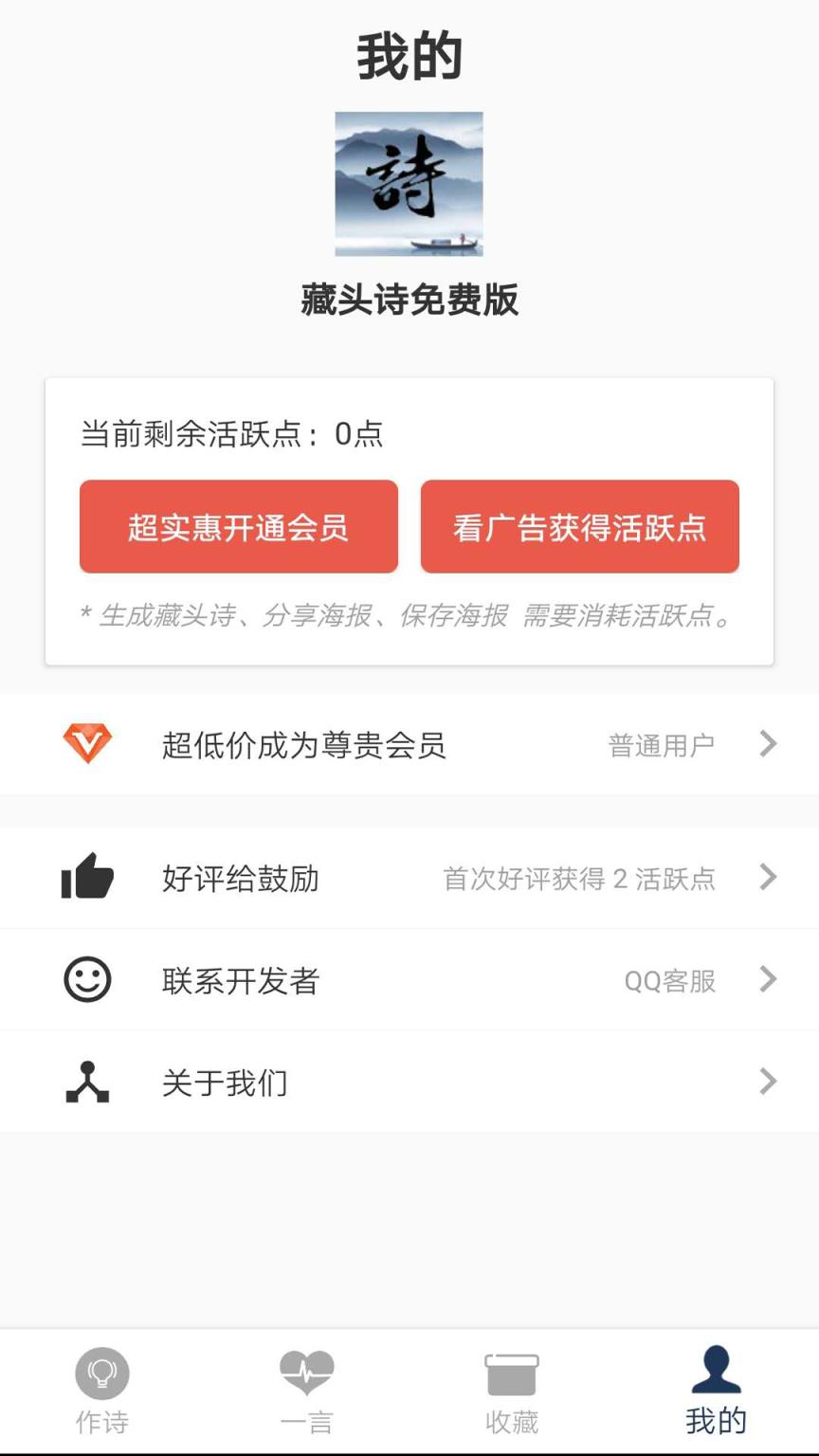Tap the 藏头诗免费版 app name text
The width and height of the screenshot is (819, 1456).
point(409,299)
